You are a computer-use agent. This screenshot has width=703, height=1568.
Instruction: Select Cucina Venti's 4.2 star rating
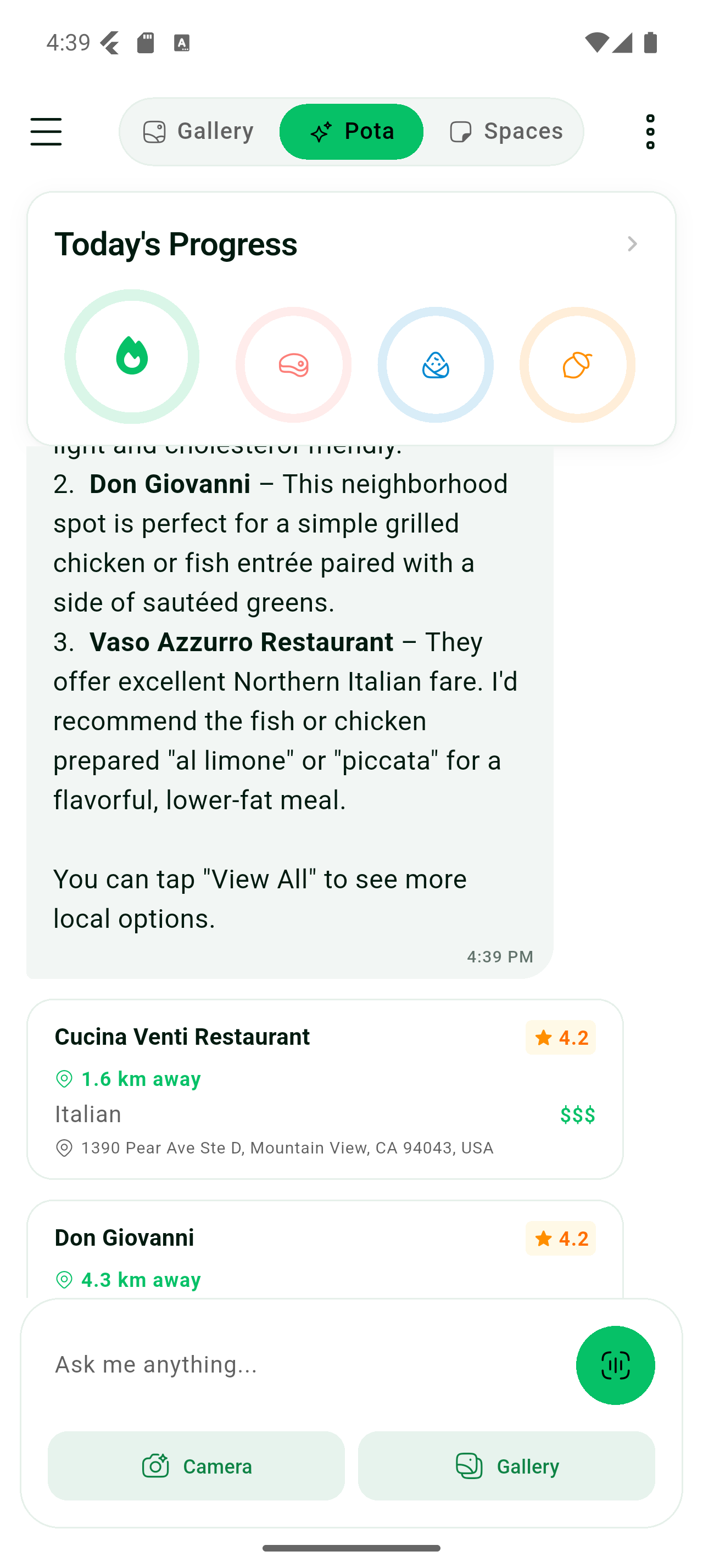tap(560, 1037)
